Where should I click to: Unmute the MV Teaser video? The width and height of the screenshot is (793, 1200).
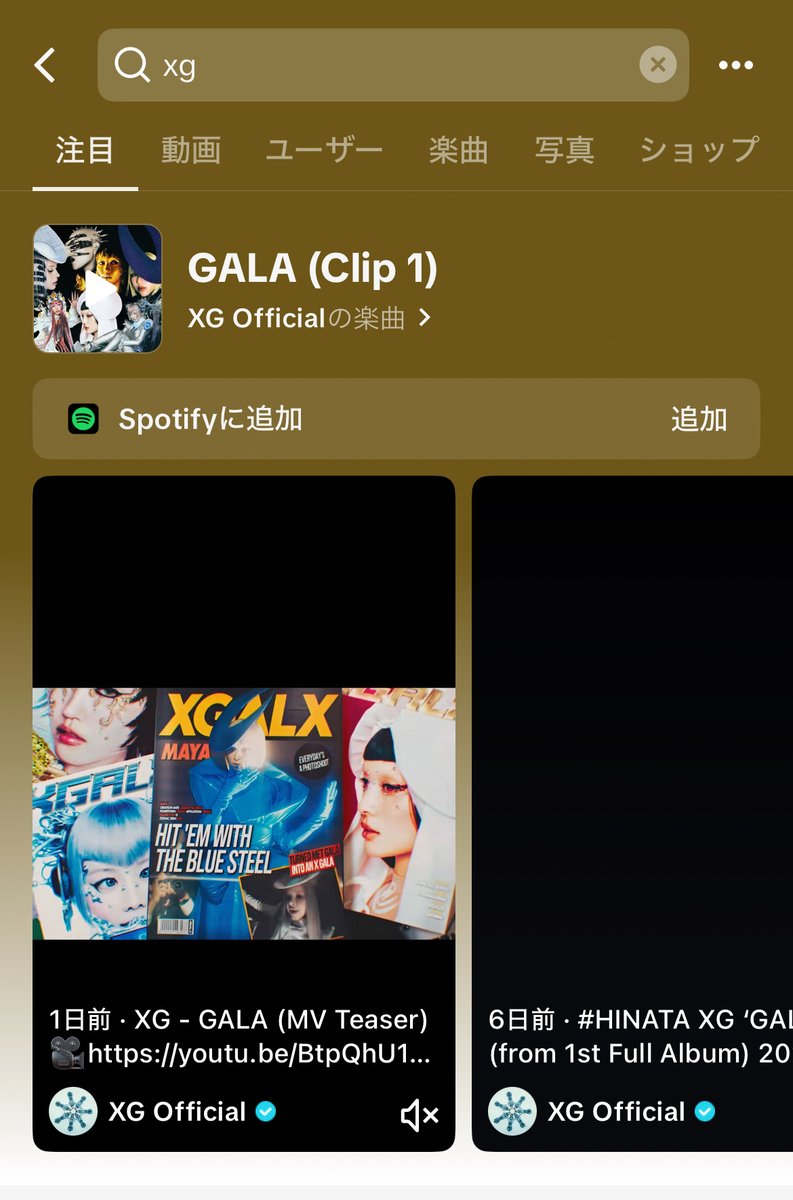point(419,1115)
